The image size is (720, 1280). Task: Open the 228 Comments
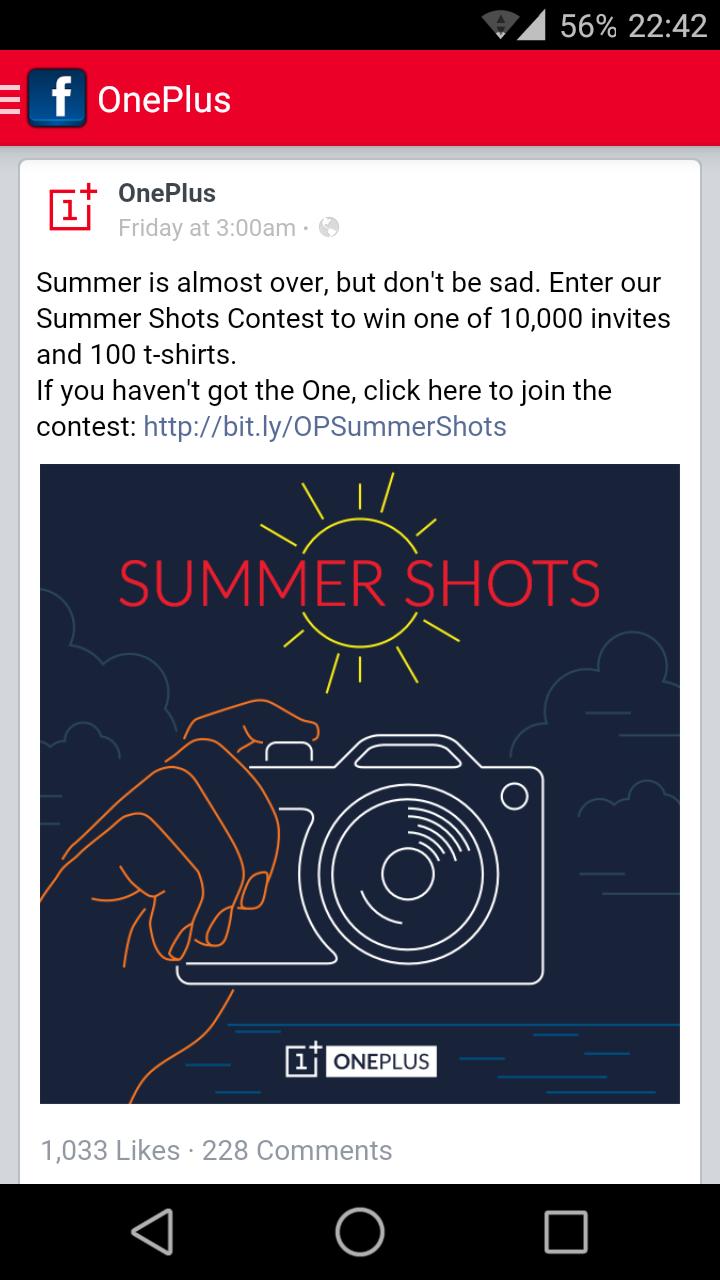tap(297, 1150)
